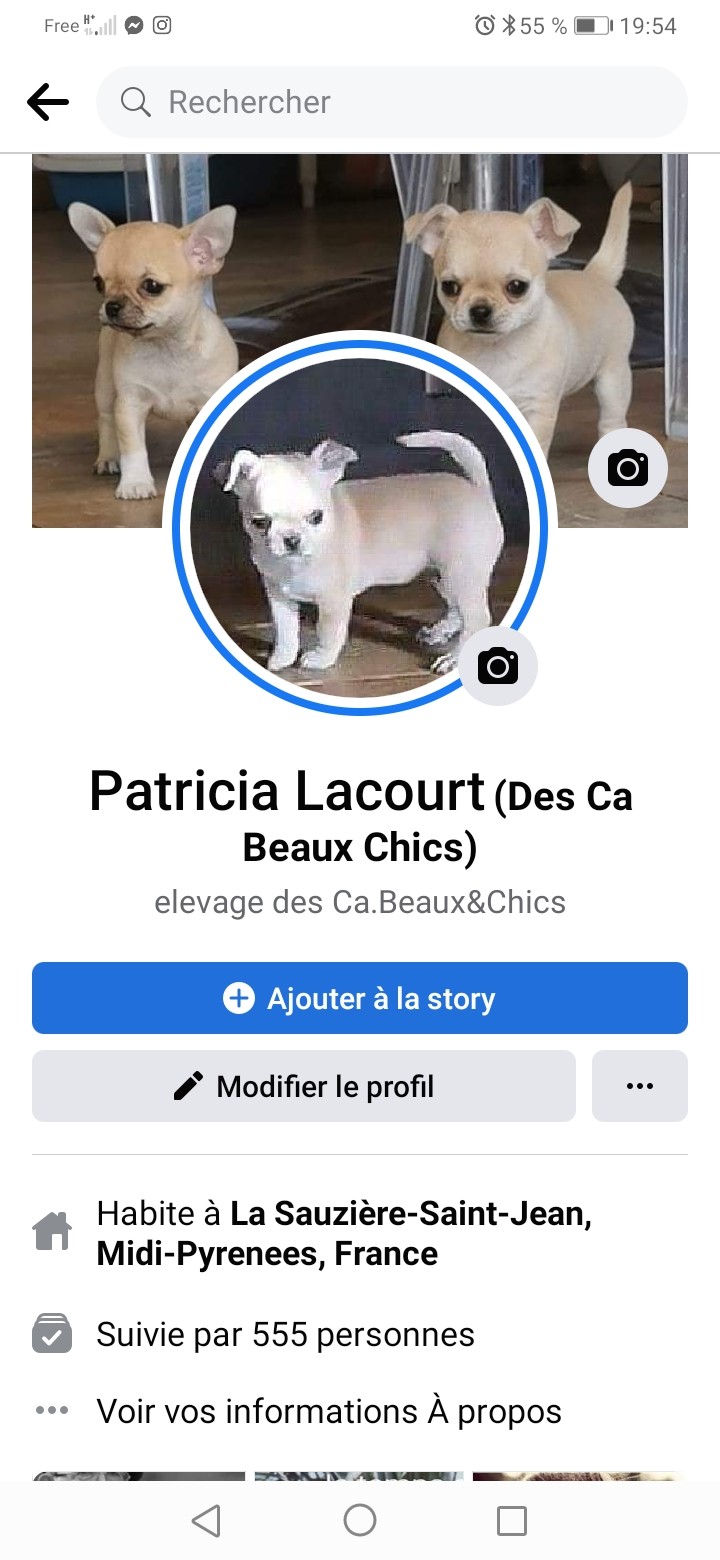
Task: Tap the system home button
Action: click(360, 1520)
